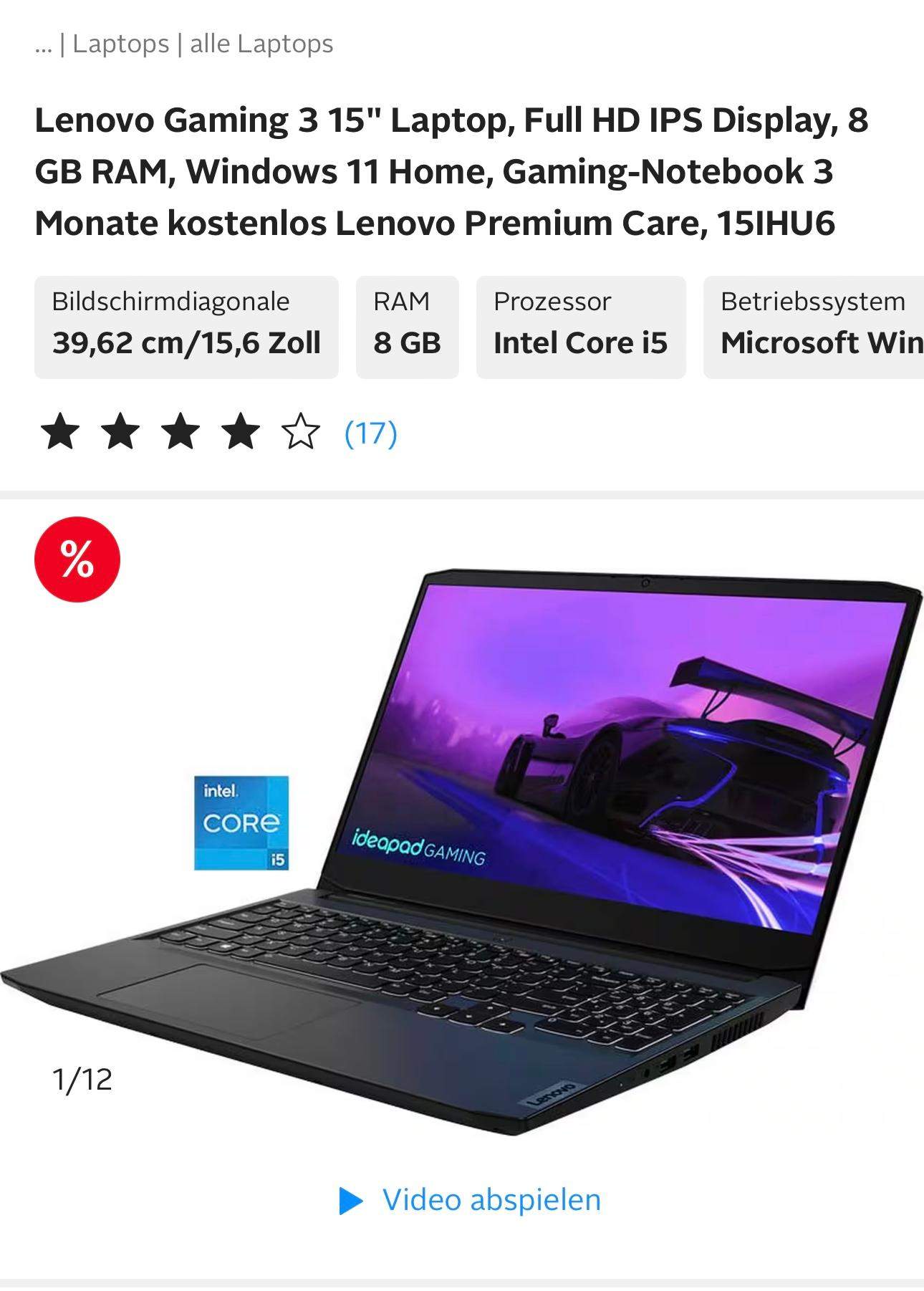Select the Bildschirmdiagonale 15,6 Zoll chip
Screen dimensions: 924x1291
tap(186, 327)
